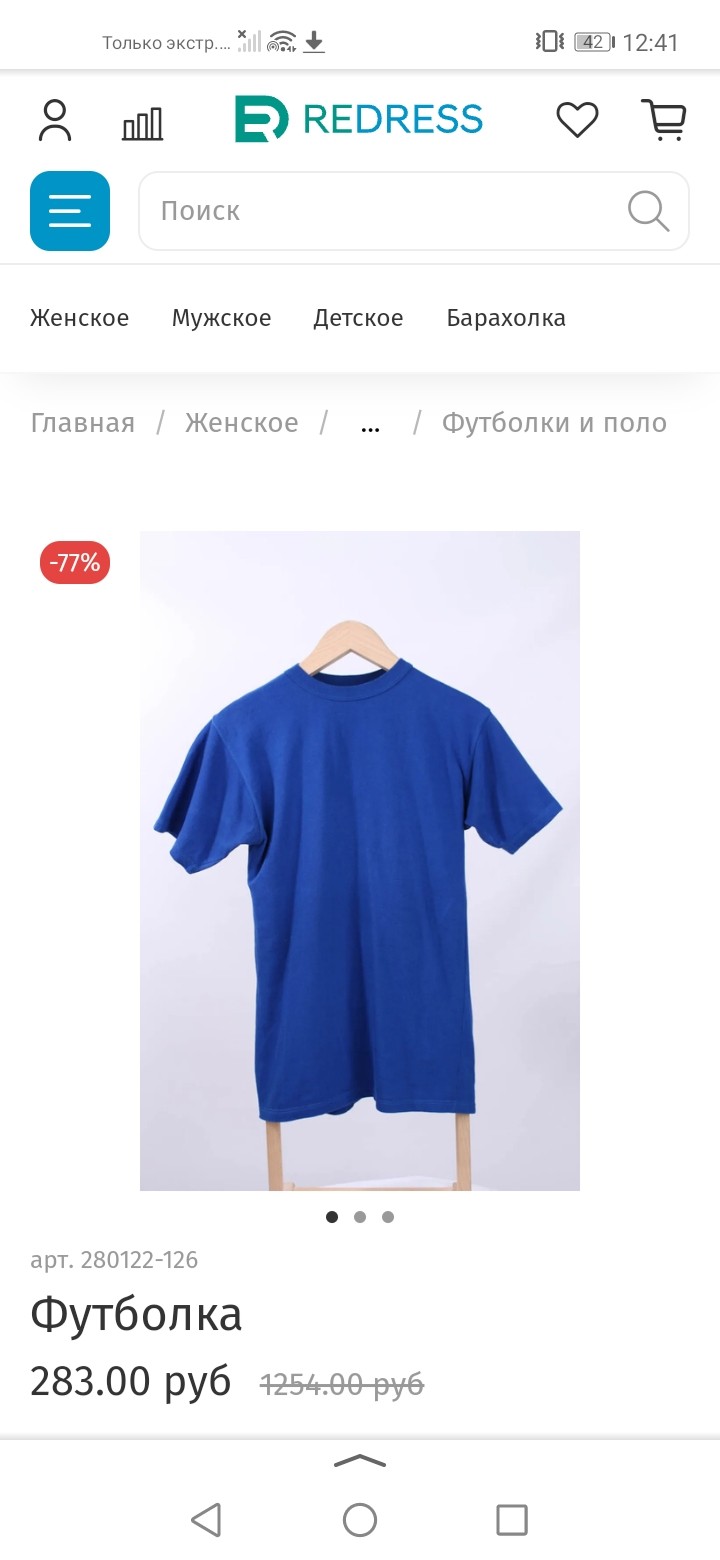Open the Женское category tab
The width and height of the screenshot is (720, 1560).
pos(80,318)
